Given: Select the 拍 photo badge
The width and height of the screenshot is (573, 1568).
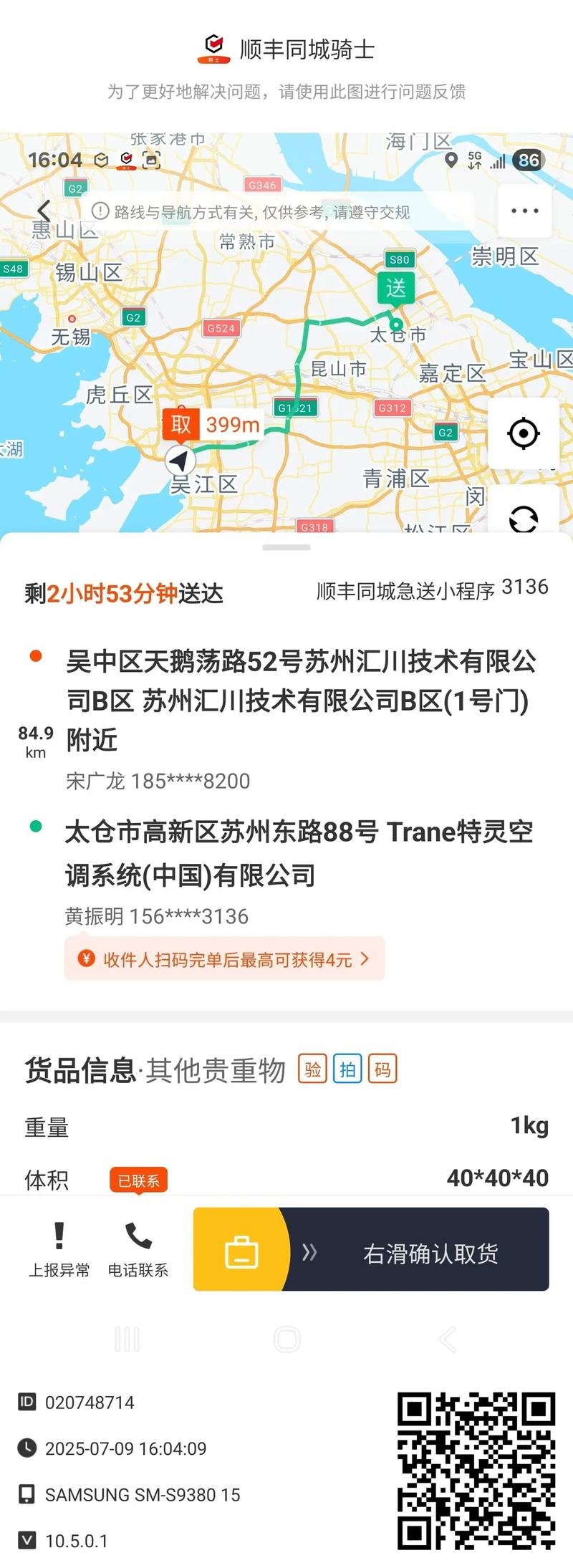Looking at the screenshot, I should [x=347, y=1067].
